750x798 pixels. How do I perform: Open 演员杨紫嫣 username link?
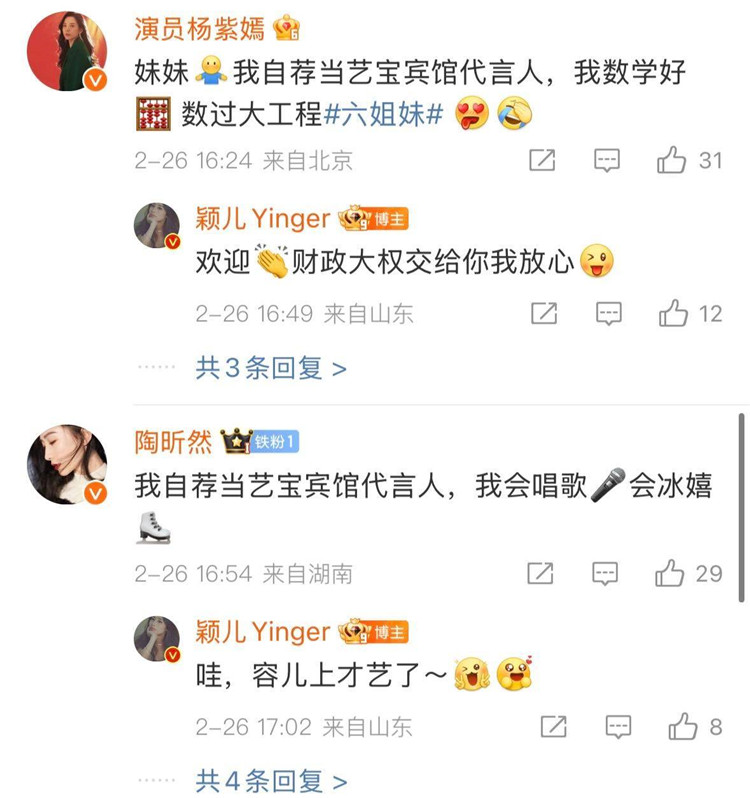199,28
